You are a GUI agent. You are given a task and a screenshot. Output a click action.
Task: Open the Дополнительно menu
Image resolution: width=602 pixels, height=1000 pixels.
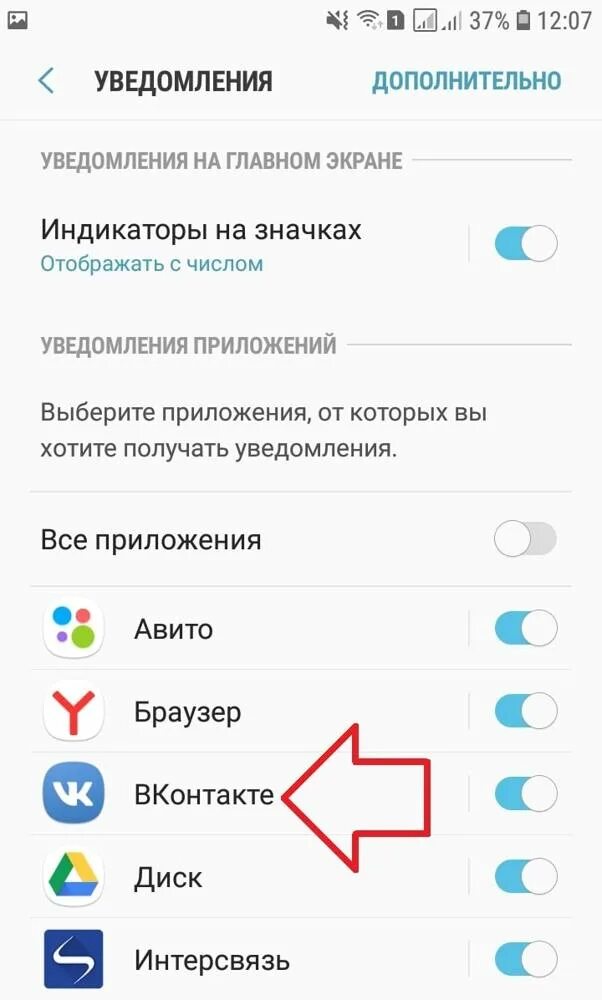467,81
